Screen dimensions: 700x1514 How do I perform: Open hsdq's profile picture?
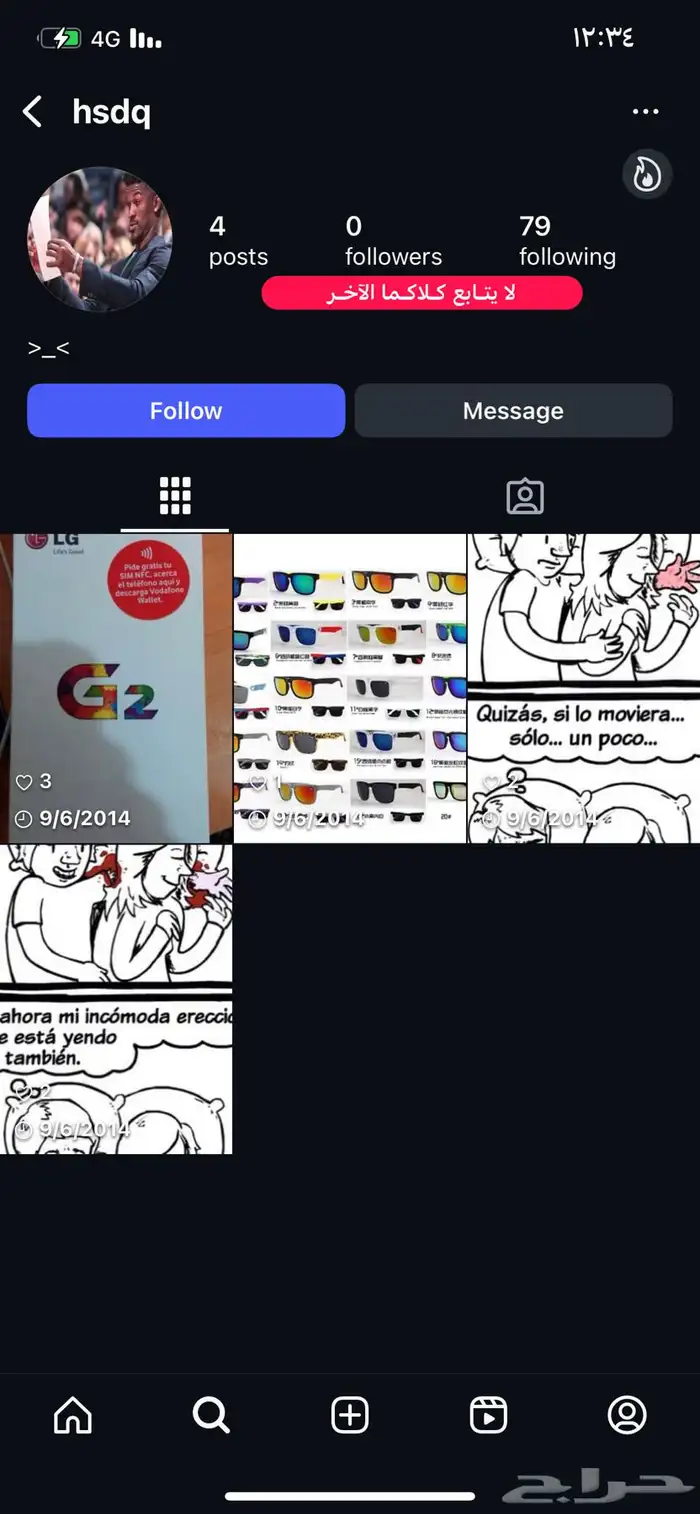(x=100, y=240)
